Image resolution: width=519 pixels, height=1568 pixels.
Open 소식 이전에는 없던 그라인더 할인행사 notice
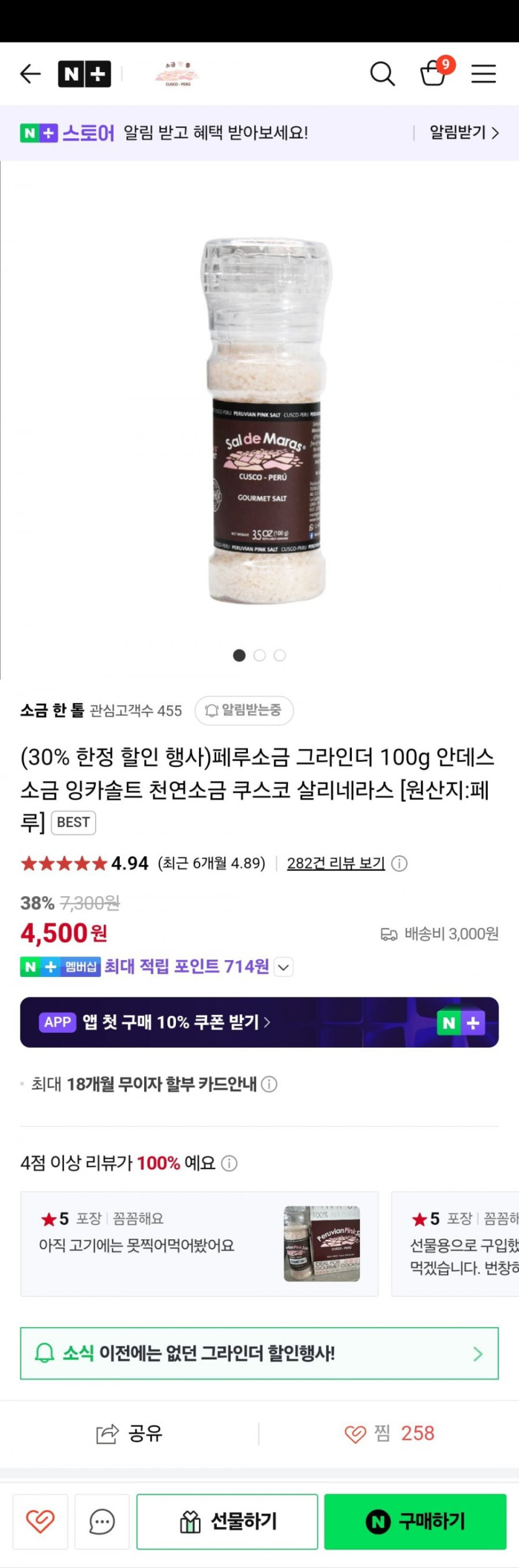pos(259,1353)
